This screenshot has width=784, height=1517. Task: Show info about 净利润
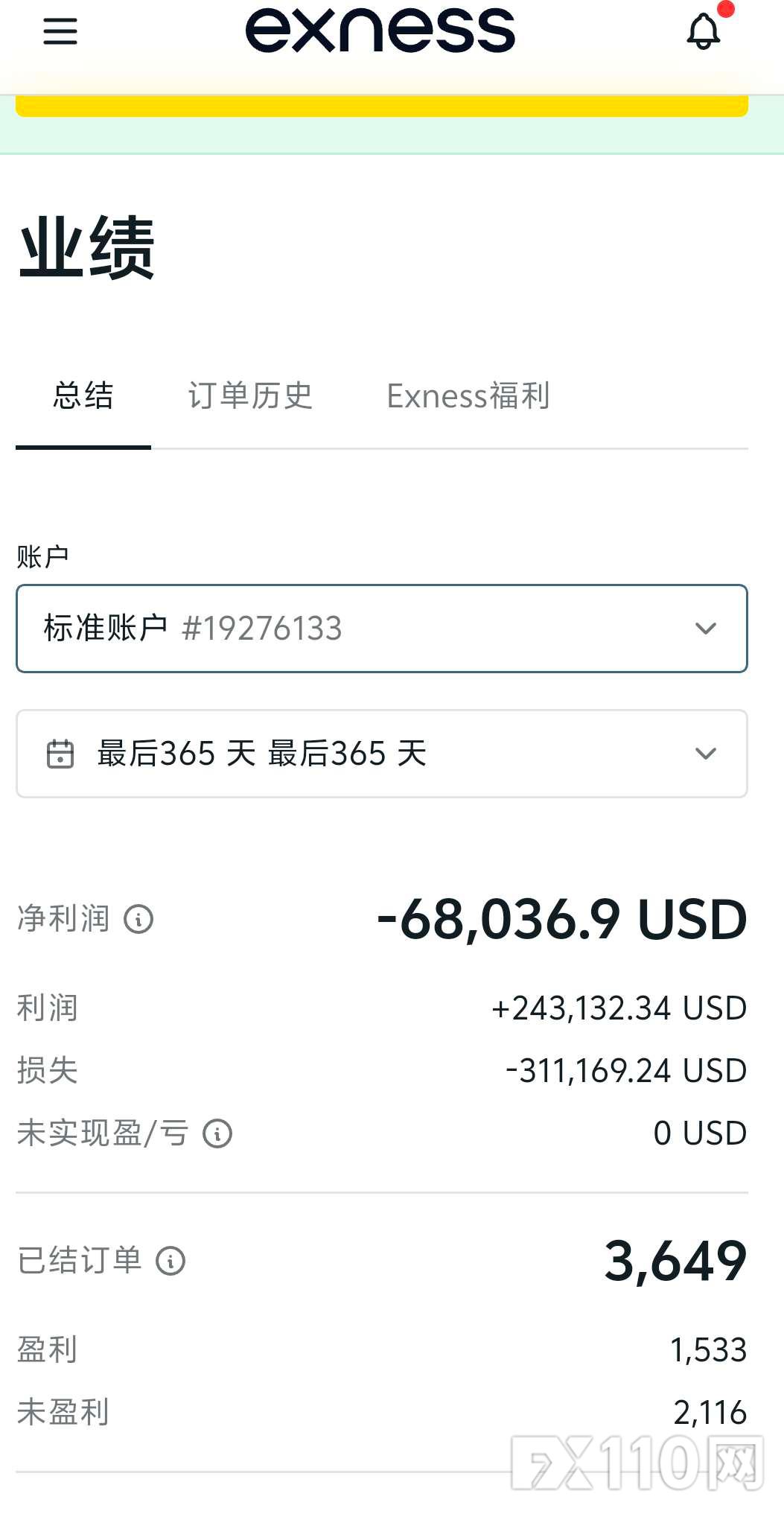[x=138, y=919]
